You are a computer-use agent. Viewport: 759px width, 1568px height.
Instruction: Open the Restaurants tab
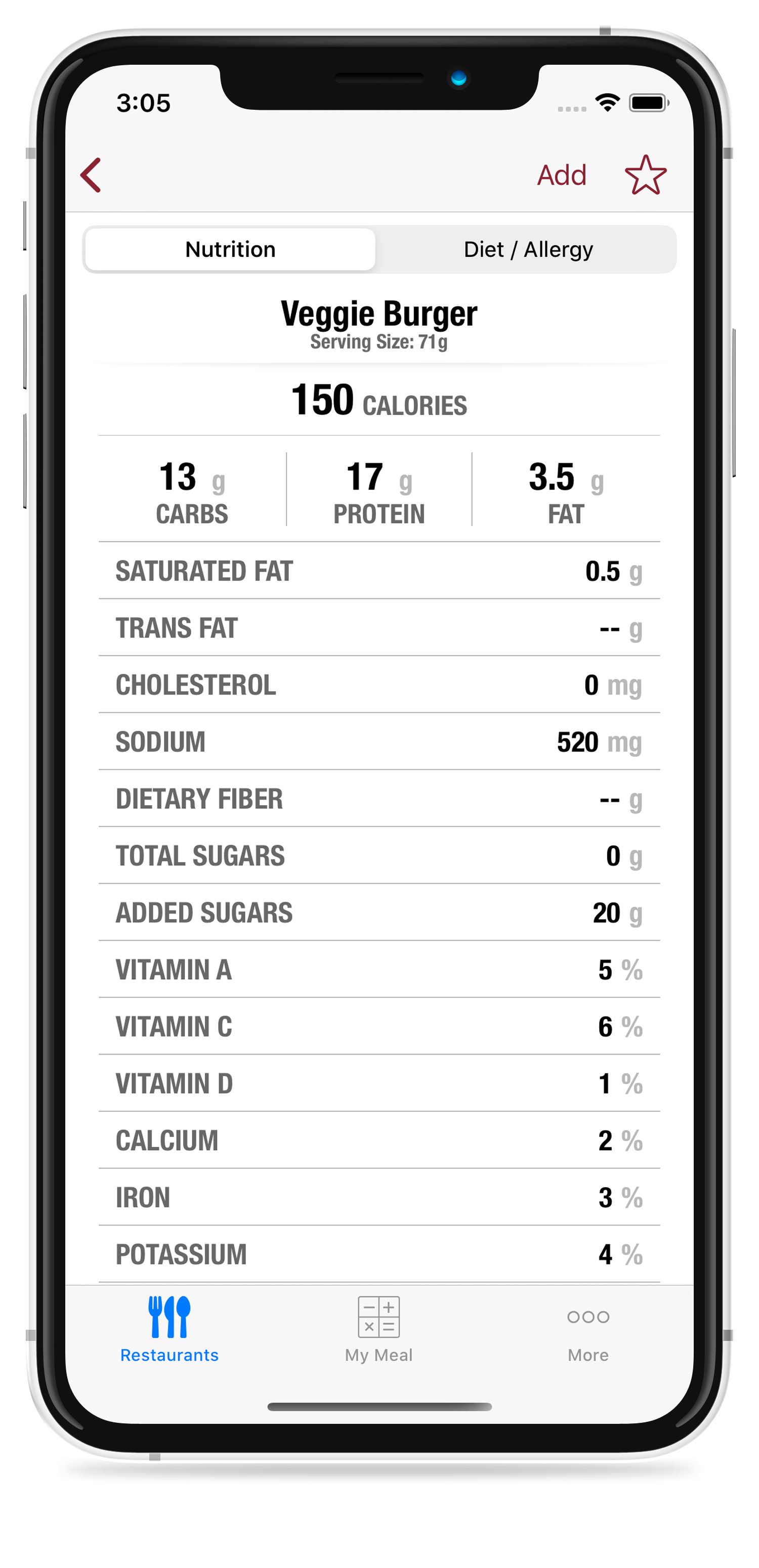[170, 1329]
